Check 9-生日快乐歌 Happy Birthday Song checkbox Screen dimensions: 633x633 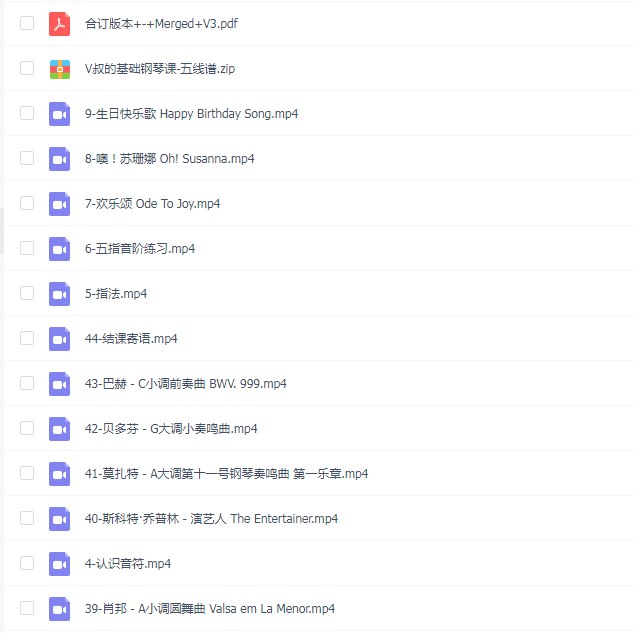tap(27, 114)
